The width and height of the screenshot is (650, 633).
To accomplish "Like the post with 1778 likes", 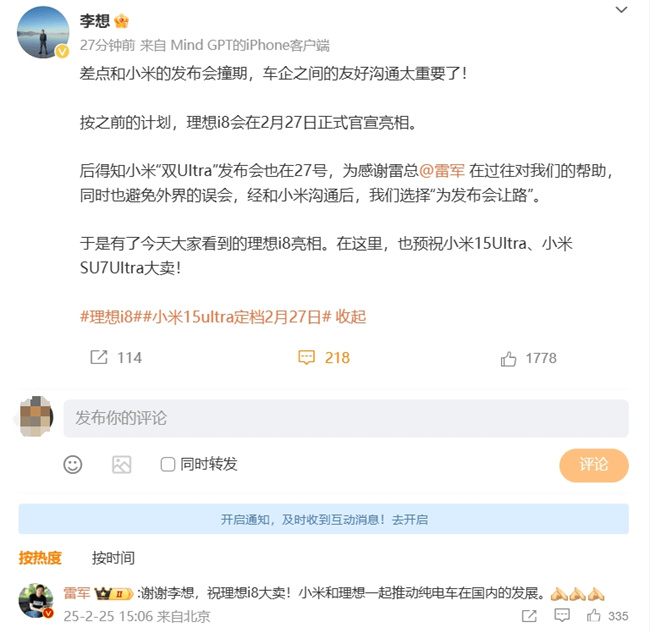I will (527, 357).
